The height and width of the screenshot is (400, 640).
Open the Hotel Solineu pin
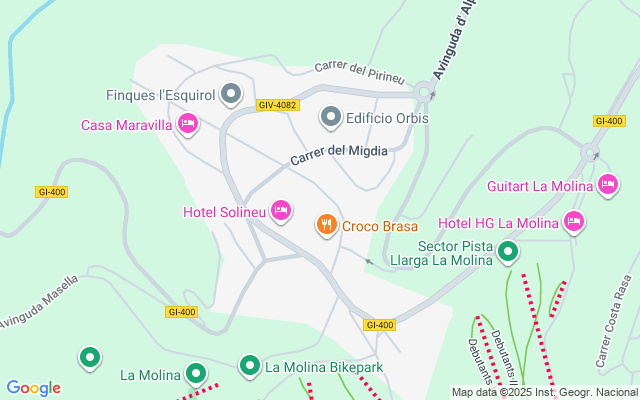tap(281, 210)
